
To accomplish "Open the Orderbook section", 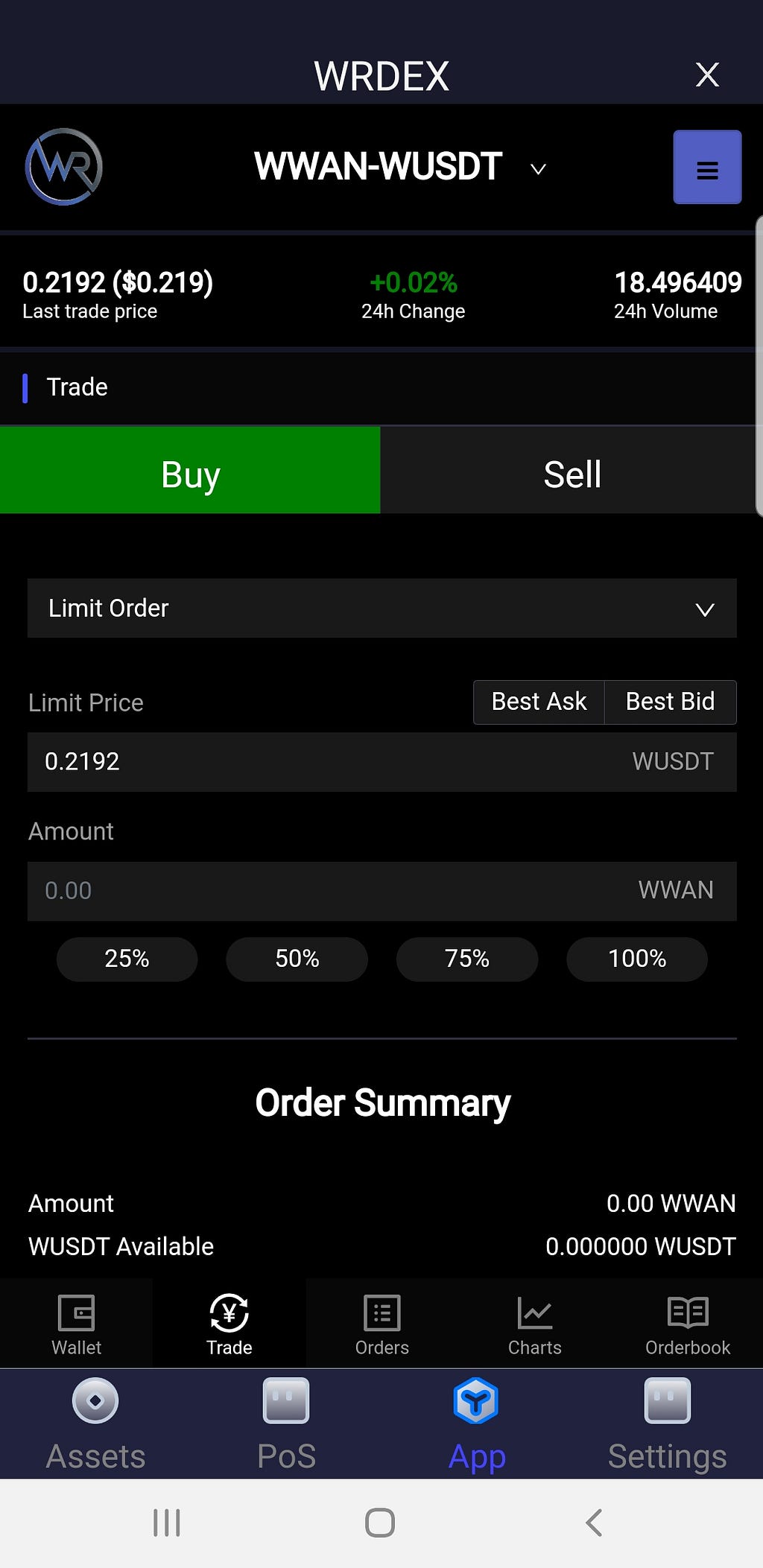I will click(x=687, y=1324).
